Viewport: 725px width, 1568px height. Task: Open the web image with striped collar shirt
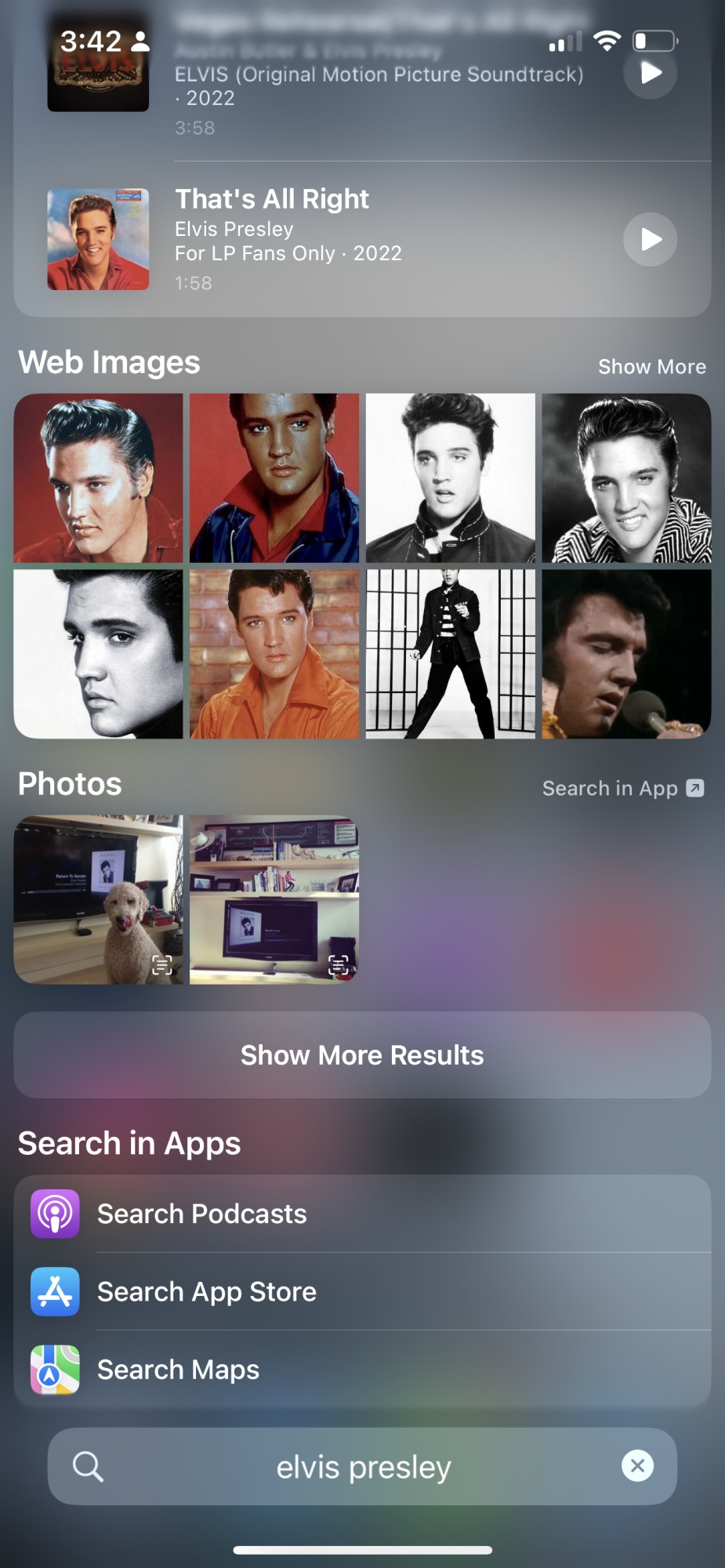626,478
